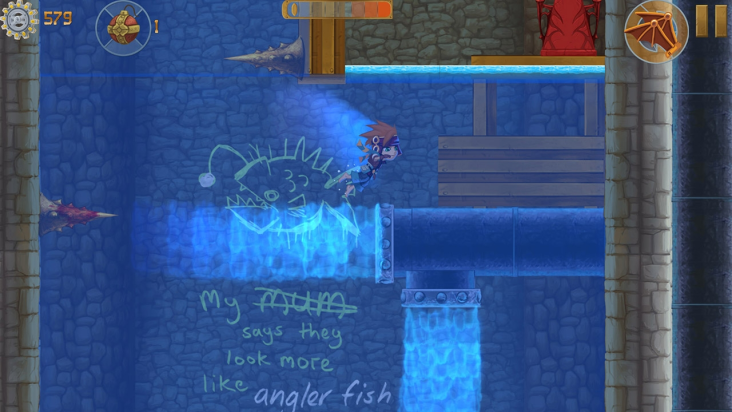Pause the game

point(710,21)
